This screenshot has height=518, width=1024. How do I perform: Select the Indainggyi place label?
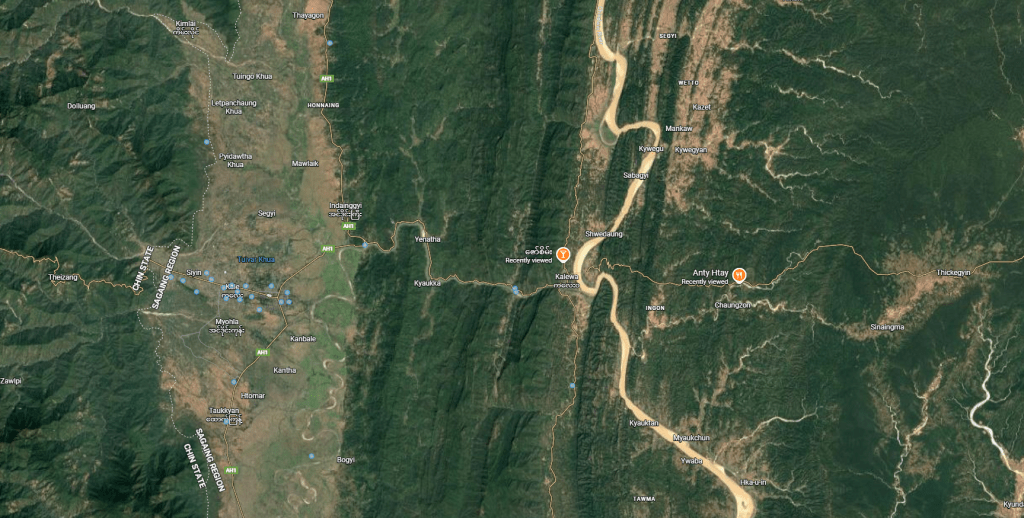tap(346, 205)
